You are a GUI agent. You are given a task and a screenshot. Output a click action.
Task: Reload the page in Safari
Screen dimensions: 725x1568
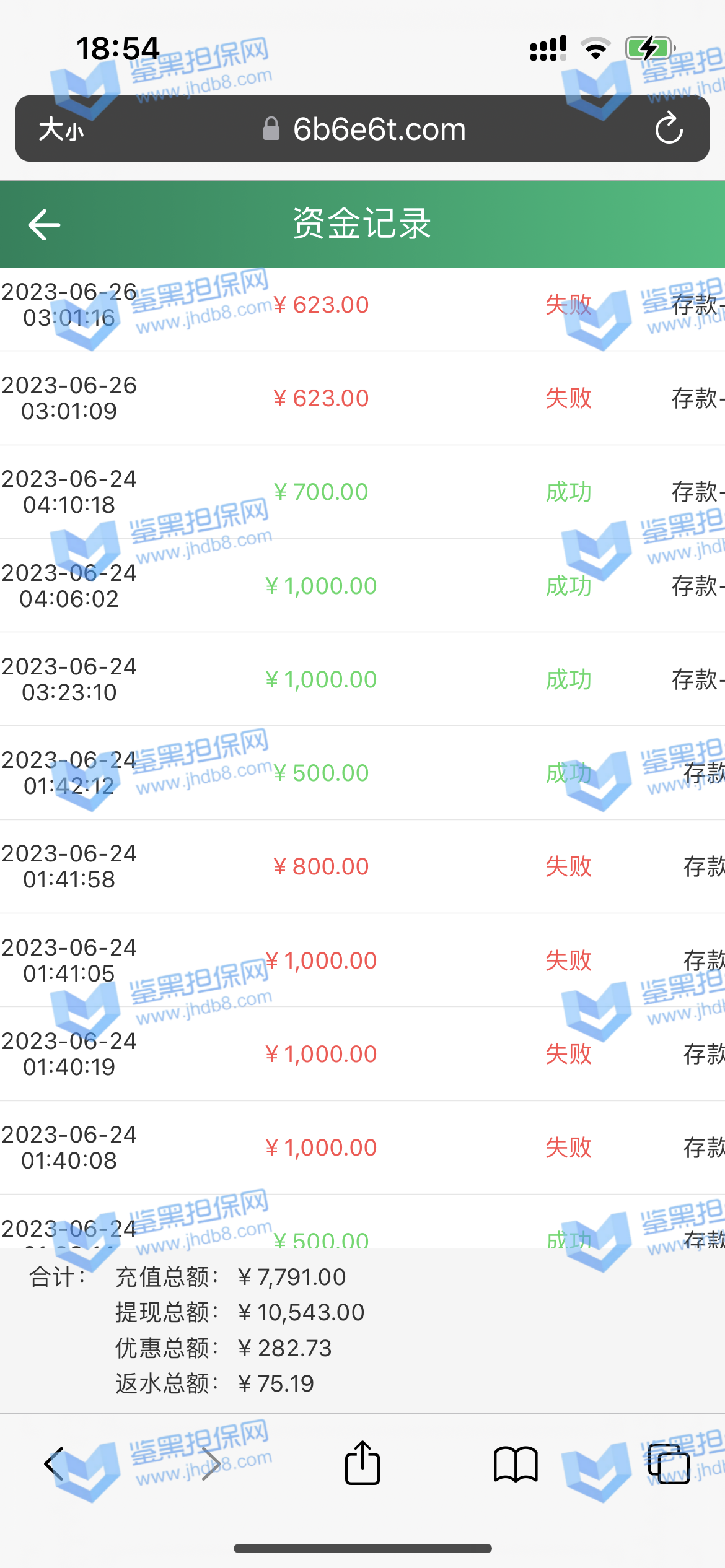[669, 129]
